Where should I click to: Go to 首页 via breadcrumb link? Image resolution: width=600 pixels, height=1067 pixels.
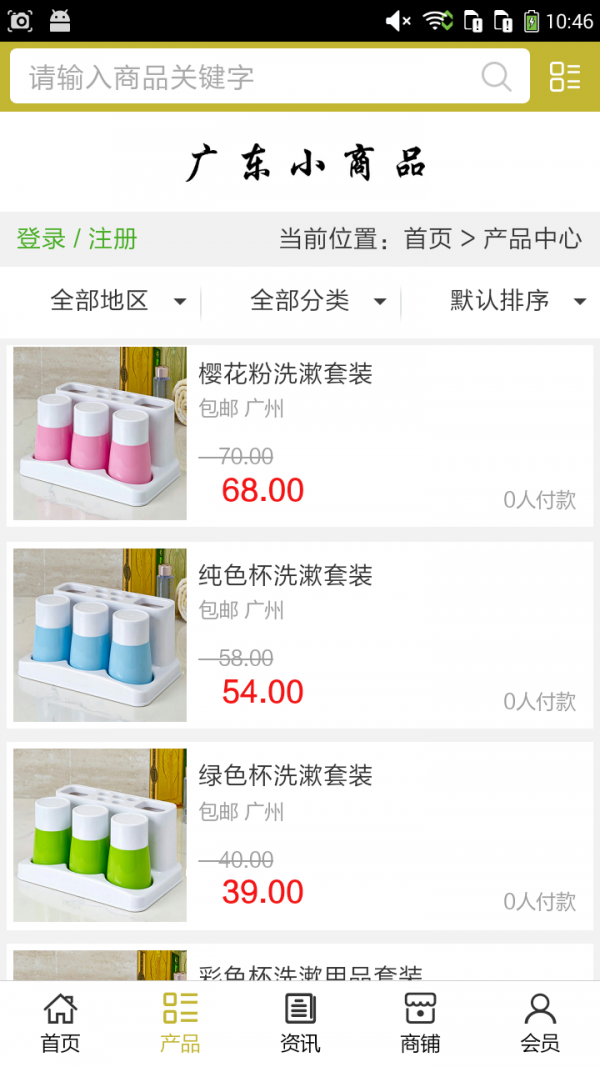[428, 239]
